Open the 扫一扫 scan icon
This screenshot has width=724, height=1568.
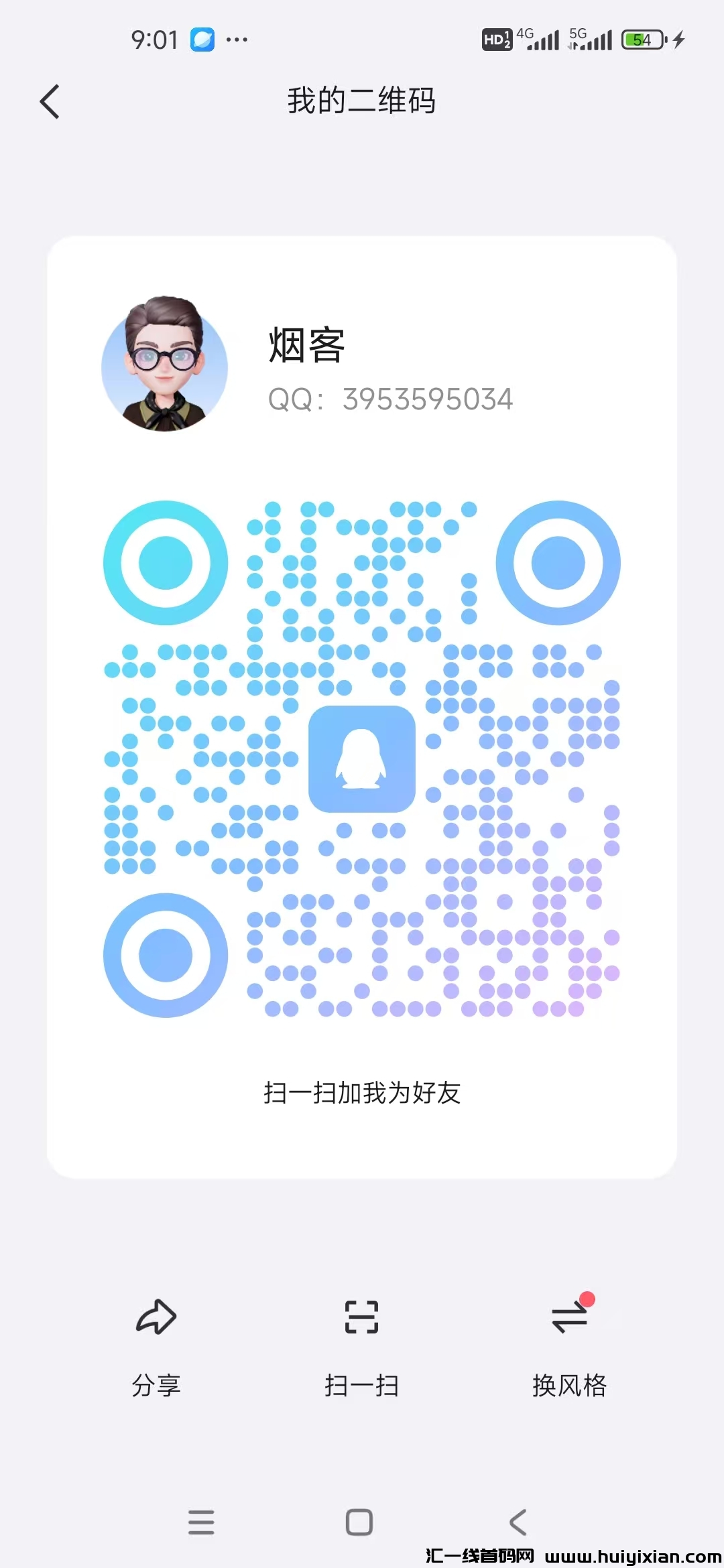[361, 1316]
